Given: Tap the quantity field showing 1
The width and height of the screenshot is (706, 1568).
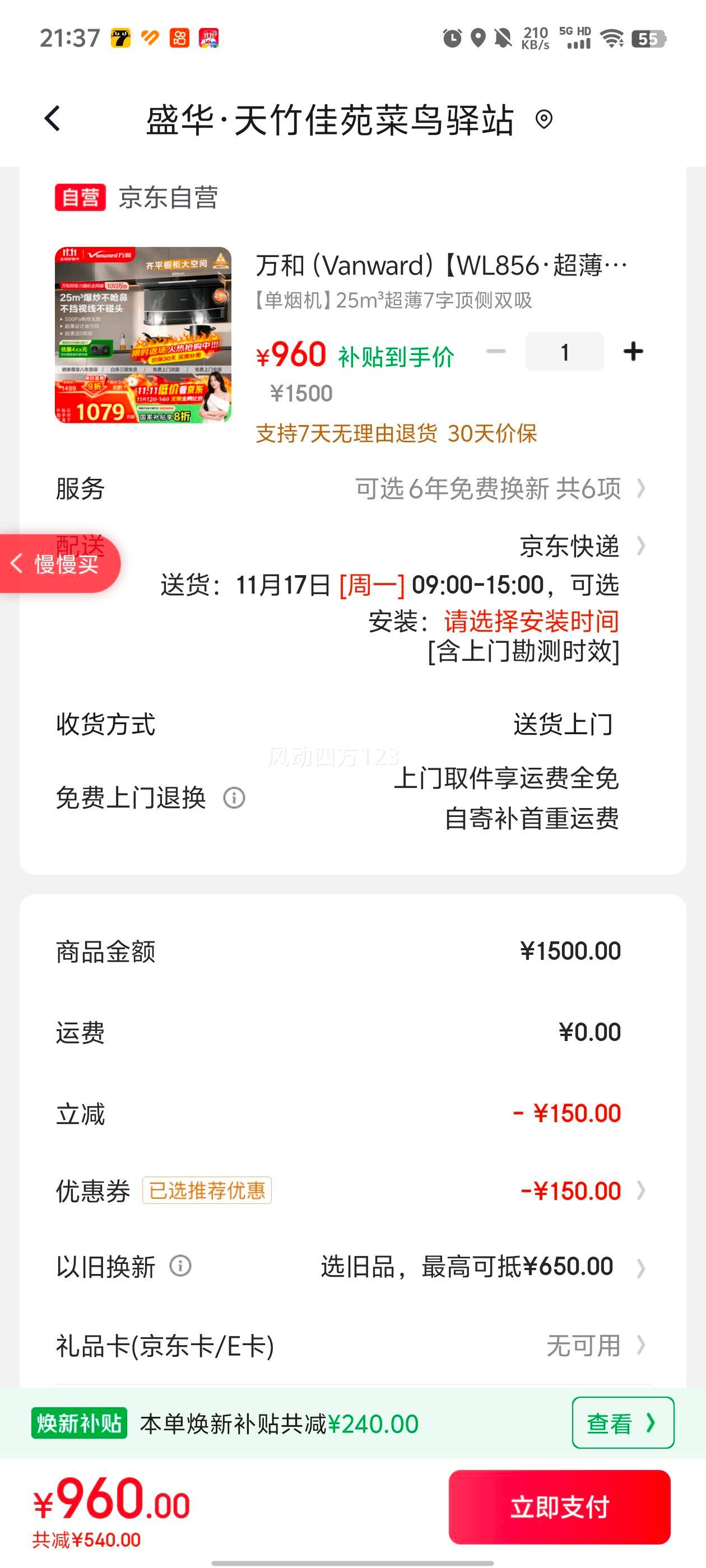Looking at the screenshot, I should [x=565, y=352].
